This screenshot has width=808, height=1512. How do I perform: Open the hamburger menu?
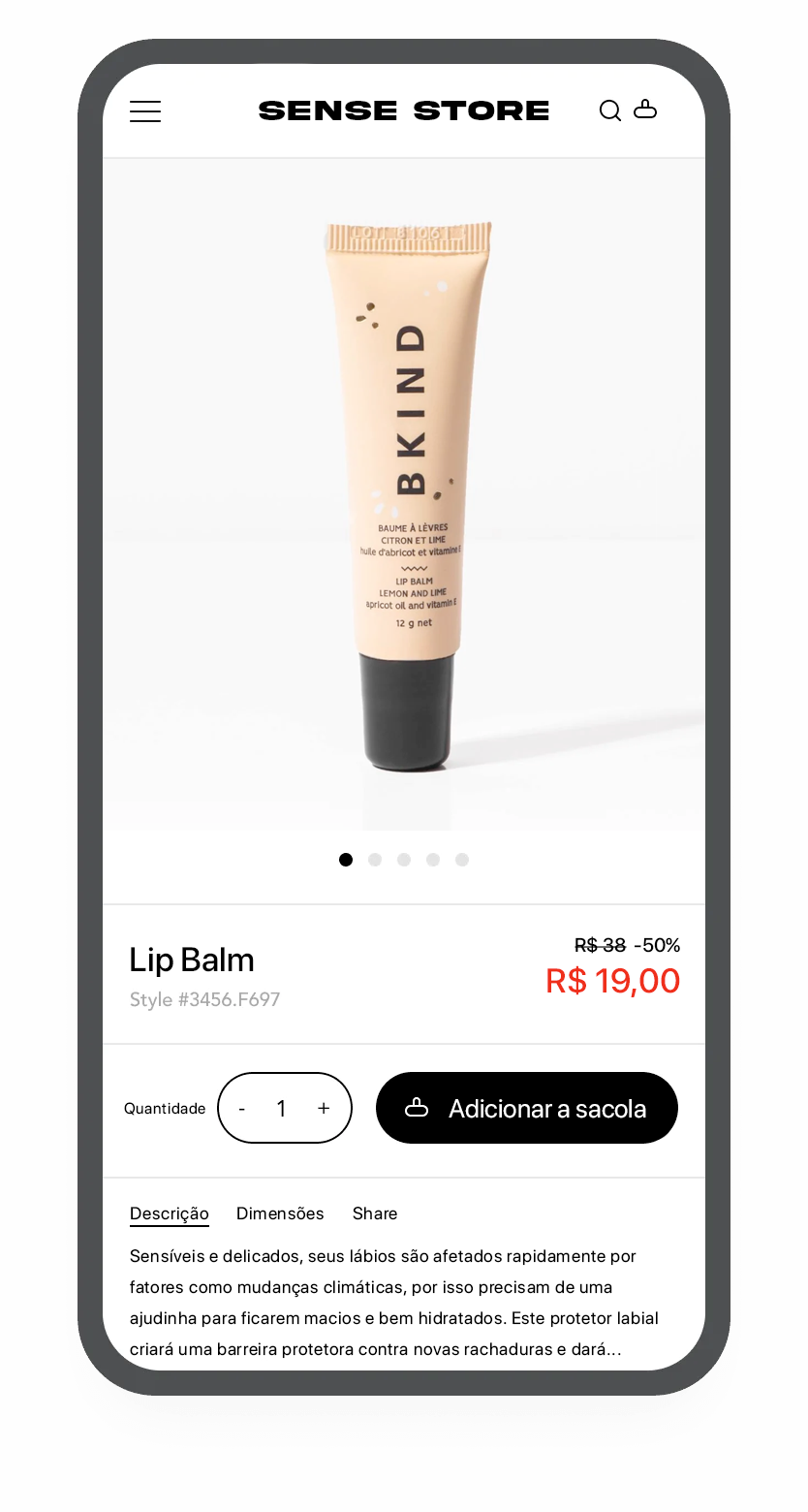(x=145, y=111)
